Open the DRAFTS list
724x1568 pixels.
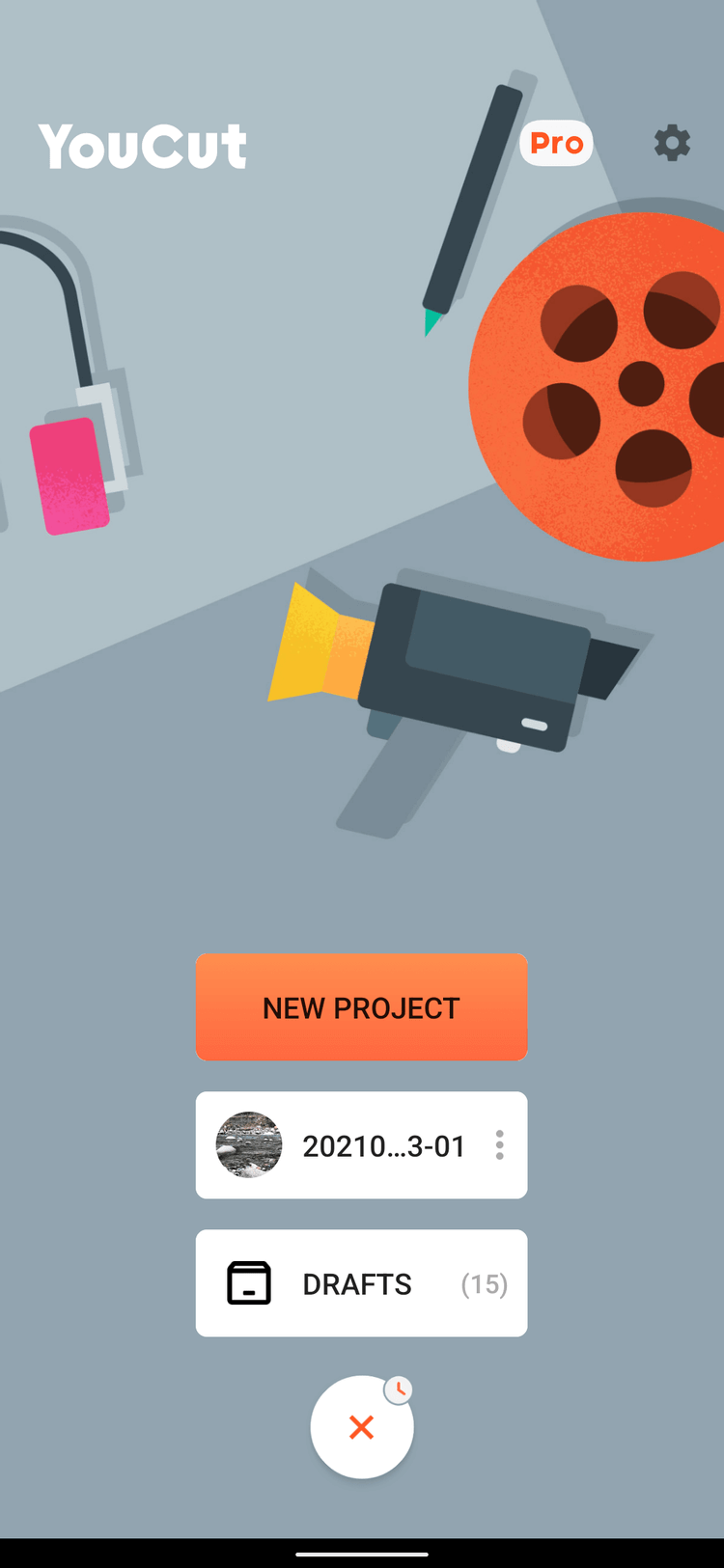(x=361, y=1283)
